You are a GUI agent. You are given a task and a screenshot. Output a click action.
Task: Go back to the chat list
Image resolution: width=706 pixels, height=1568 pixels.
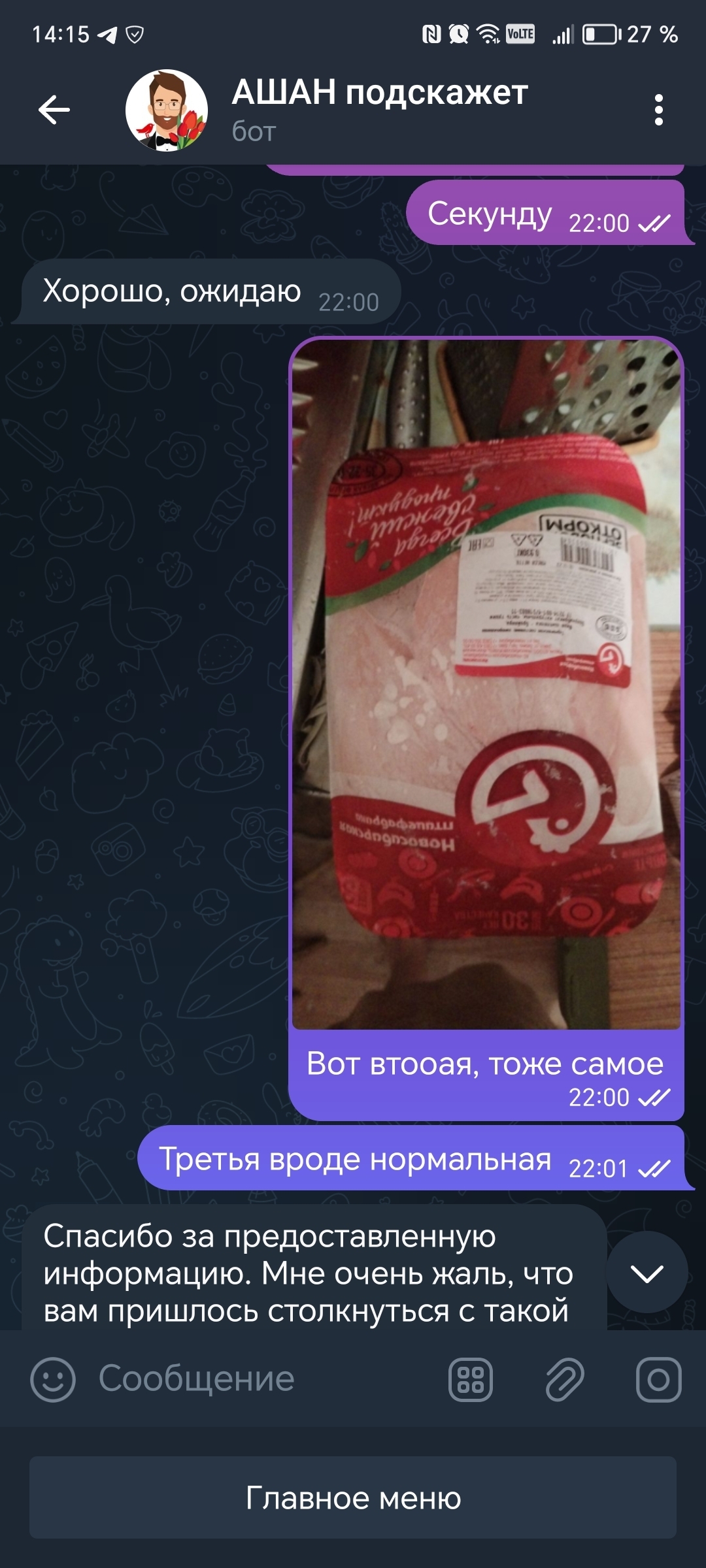tap(54, 110)
